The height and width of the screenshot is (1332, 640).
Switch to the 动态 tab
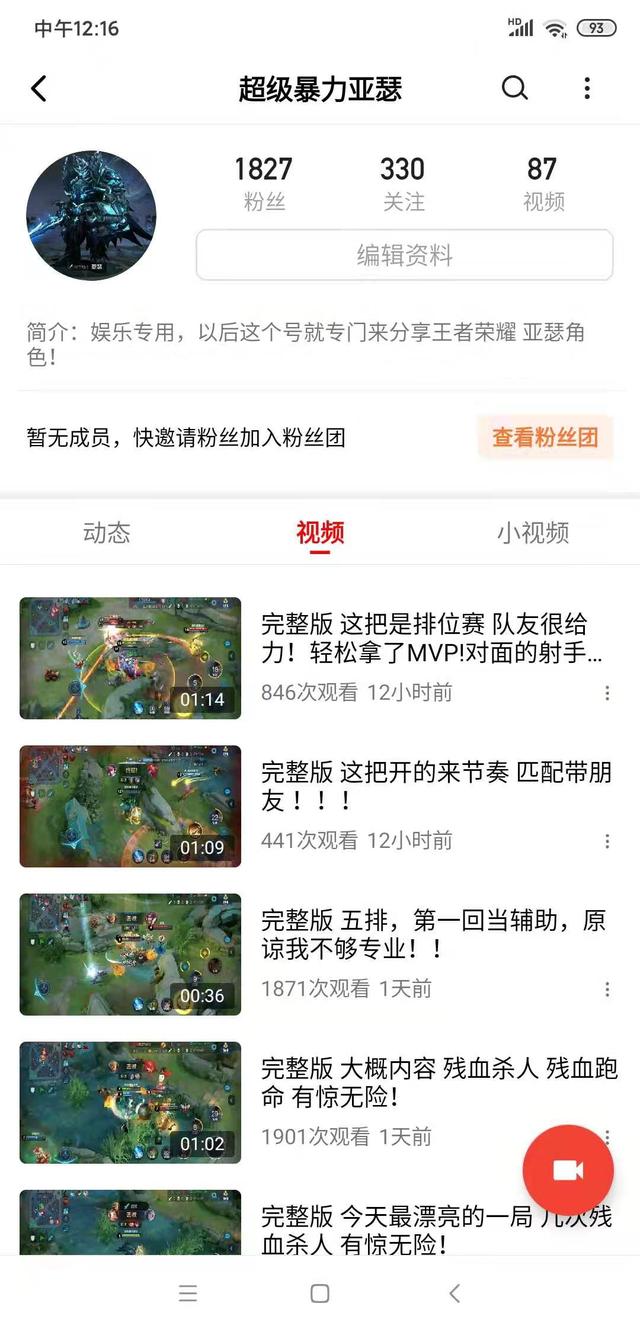point(107,532)
